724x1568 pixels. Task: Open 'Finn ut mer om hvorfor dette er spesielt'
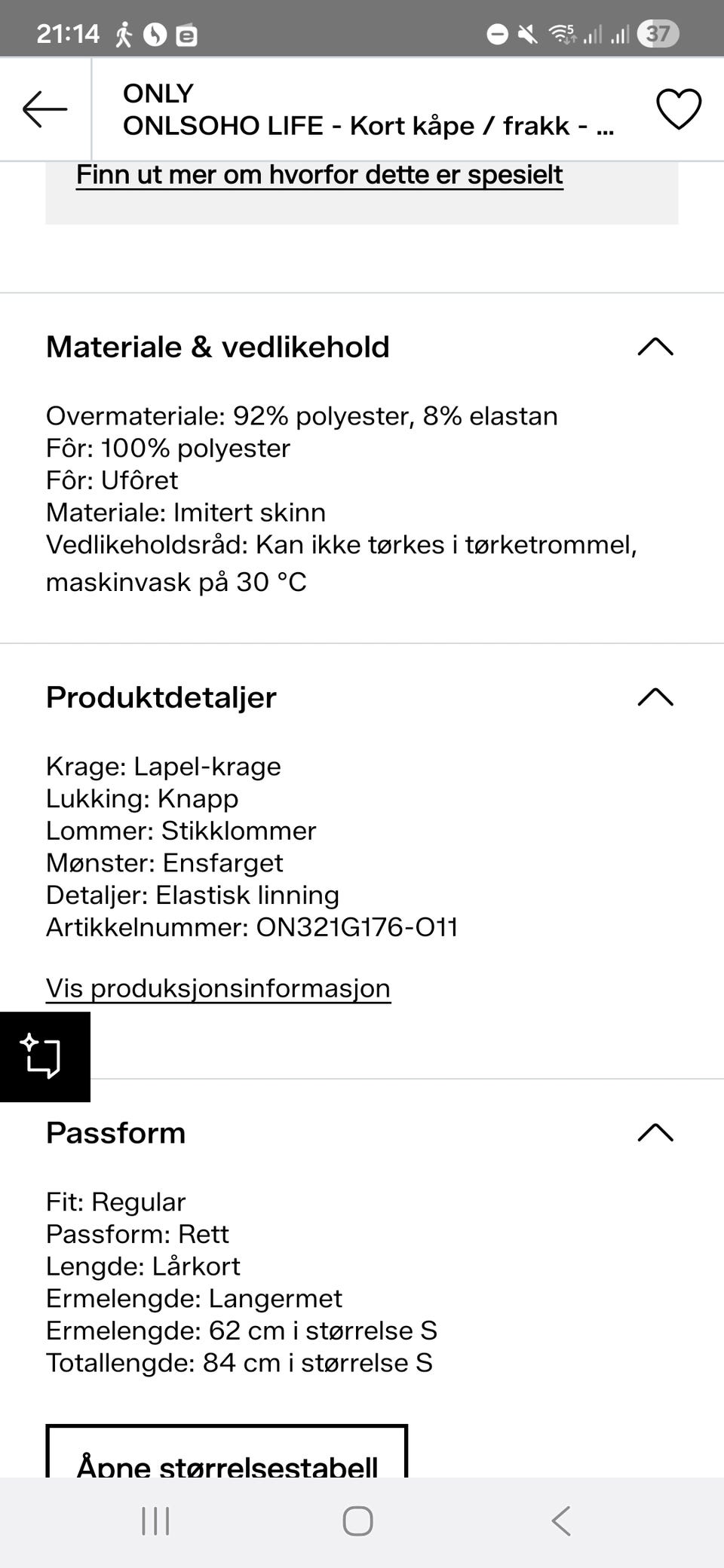tap(319, 175)
